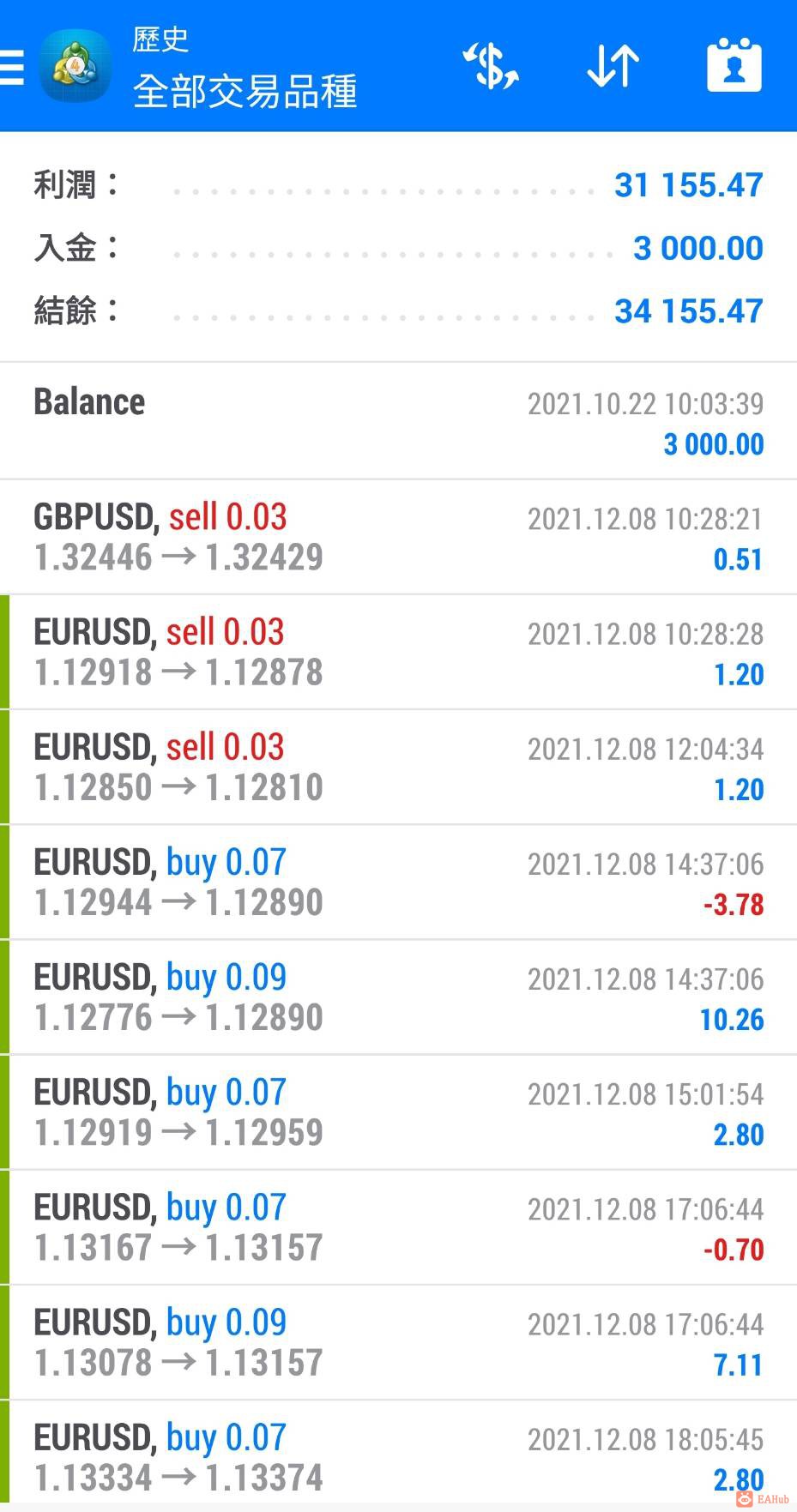Expand EURUSD buy 0.07 trade with -3.78 loss
The width and height of the screenshot is (797, 1512).
click(x=398, y=882)
